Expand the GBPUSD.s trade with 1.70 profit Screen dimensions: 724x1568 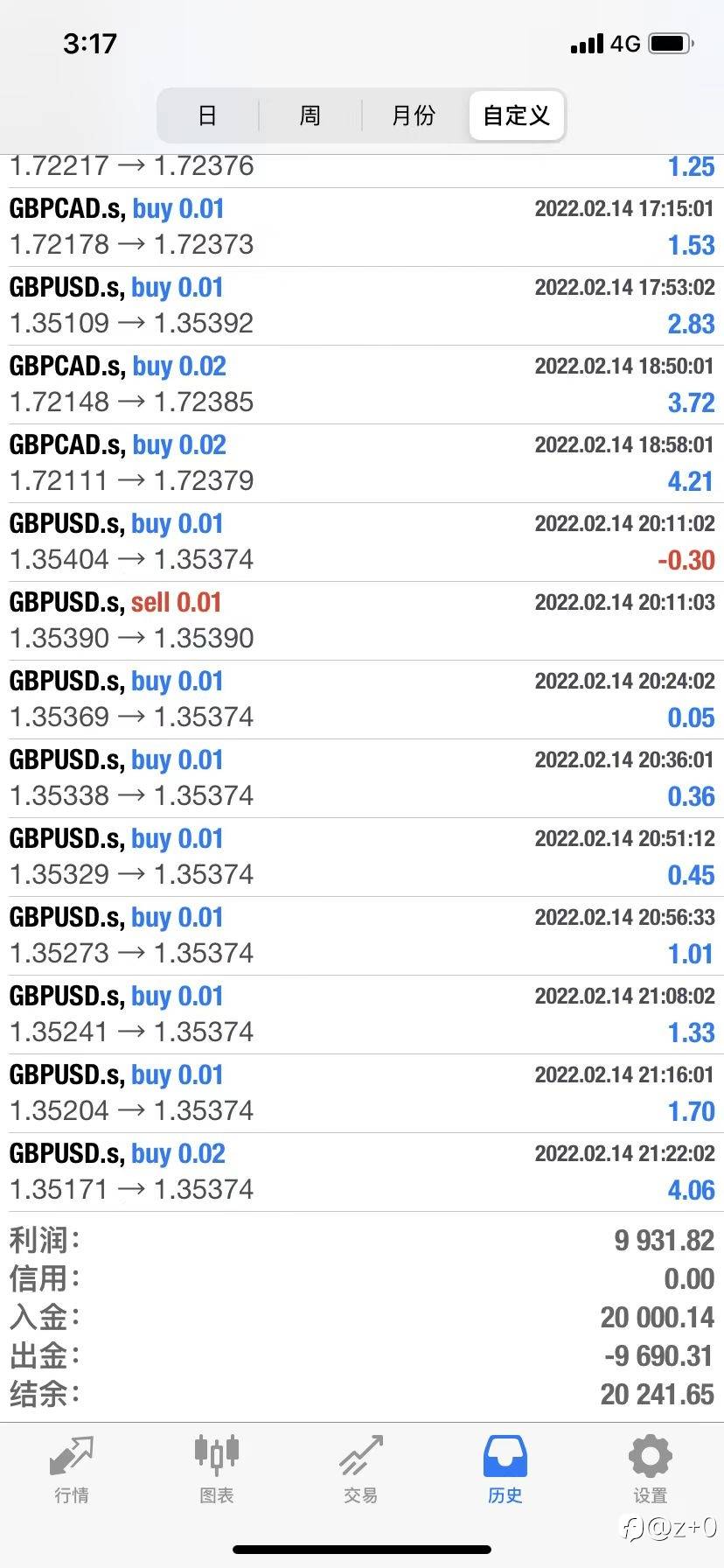coord(362,1093)
